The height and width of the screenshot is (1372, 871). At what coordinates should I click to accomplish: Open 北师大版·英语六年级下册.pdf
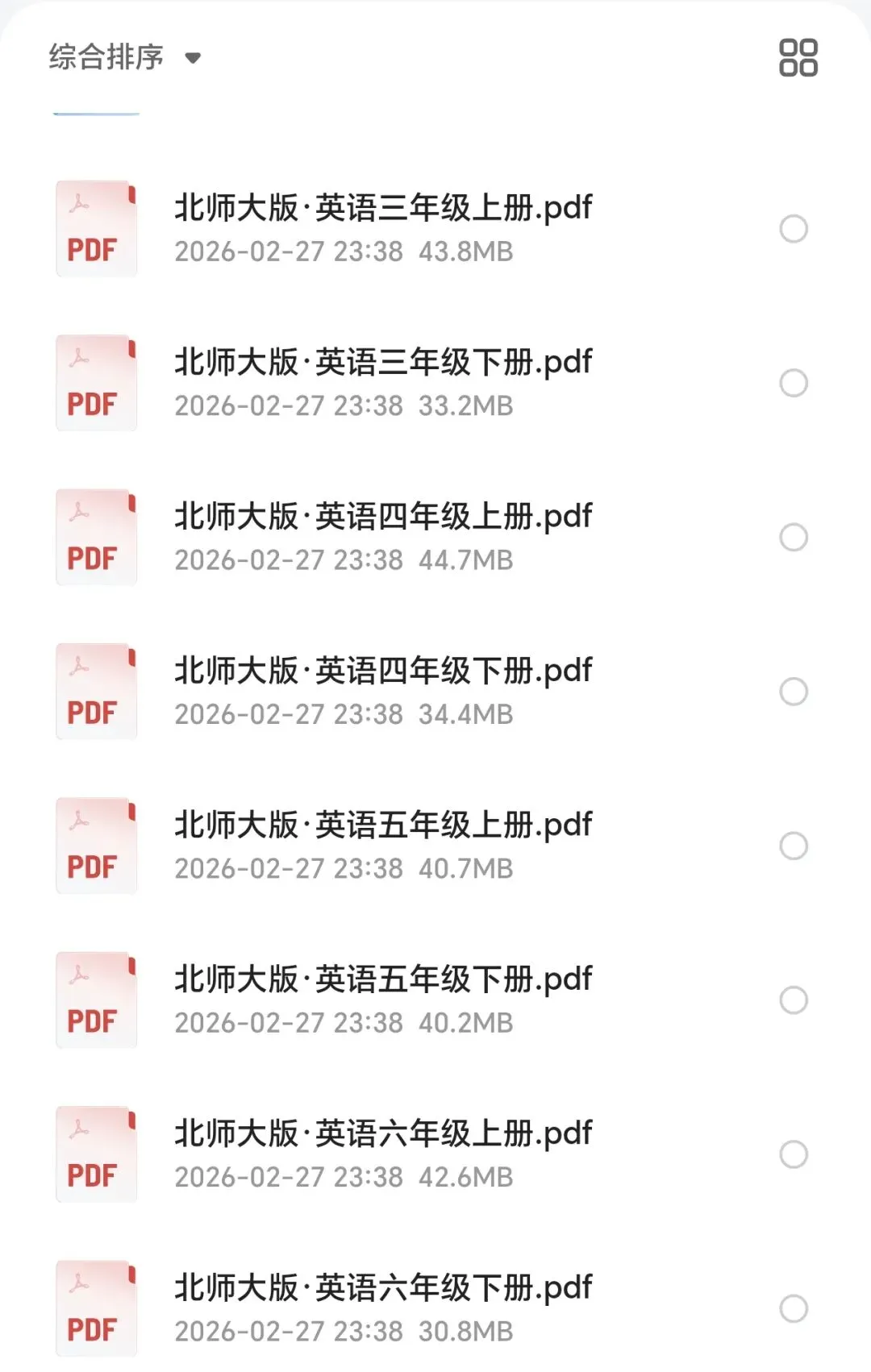click(x=383, y=1288)
